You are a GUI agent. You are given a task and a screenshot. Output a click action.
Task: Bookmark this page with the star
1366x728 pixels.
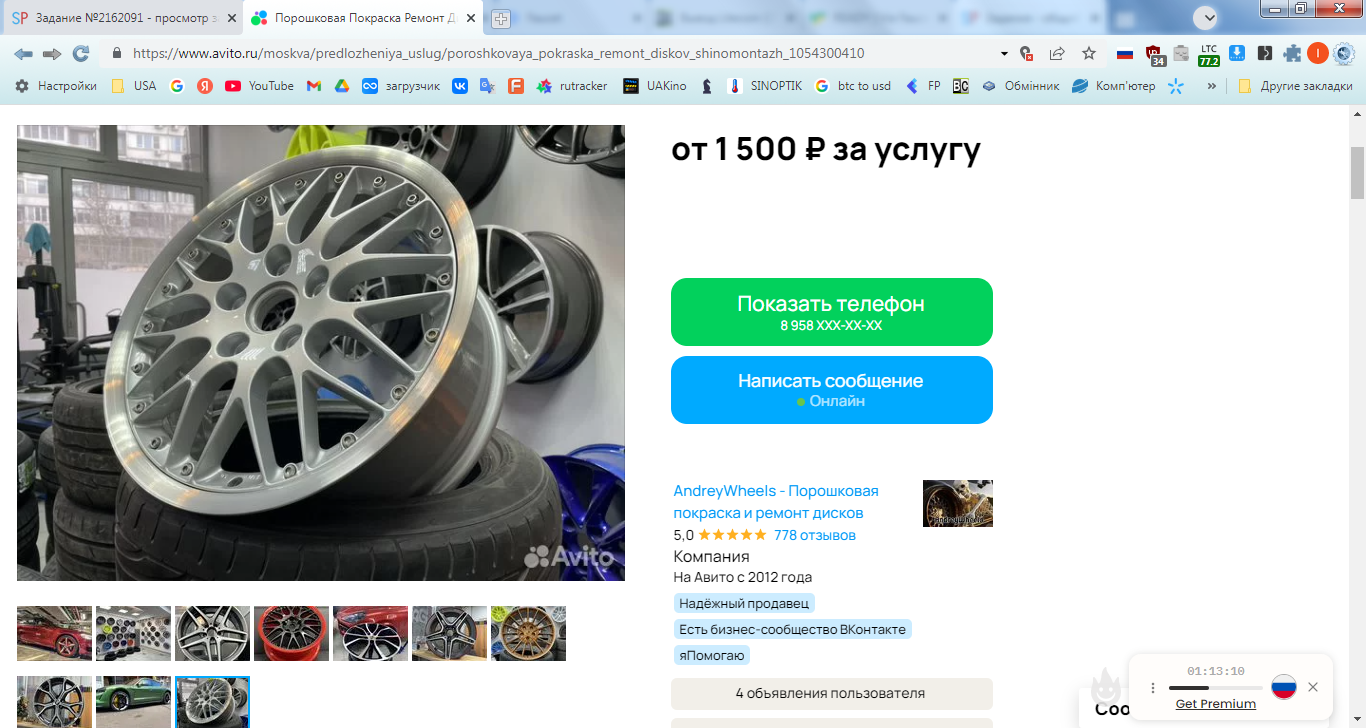click(x=1089, y=54)
